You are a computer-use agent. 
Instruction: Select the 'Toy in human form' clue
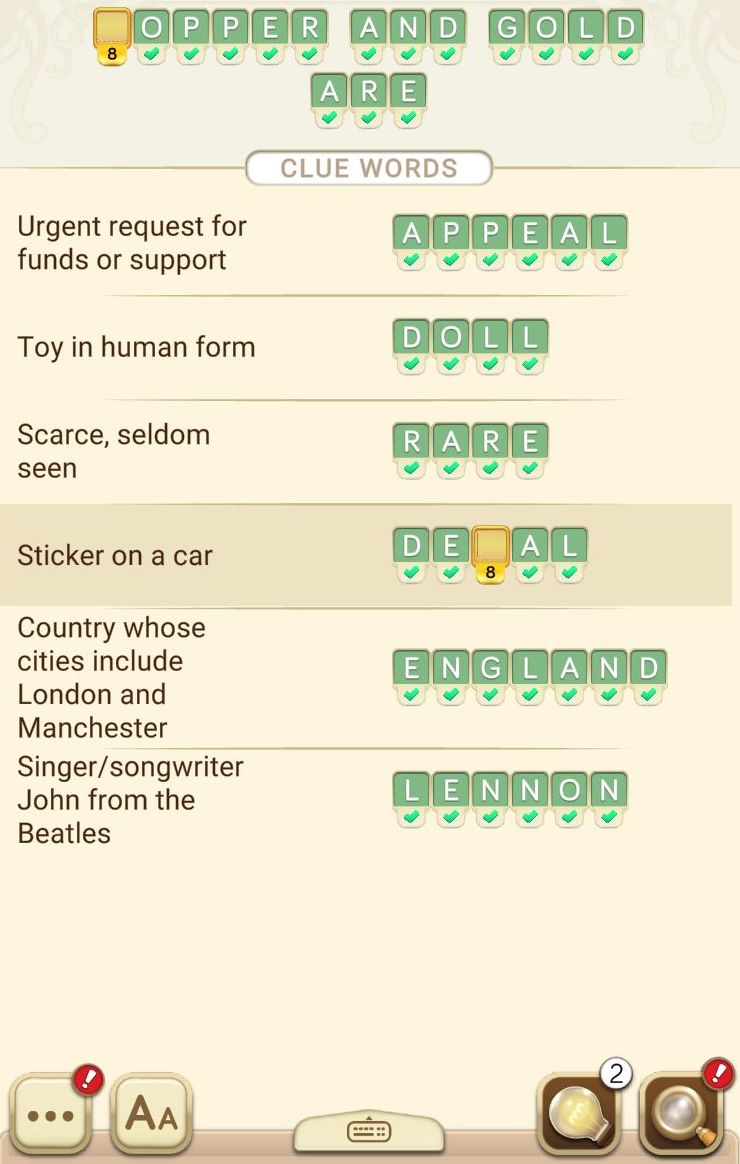(x=136, y=348)
